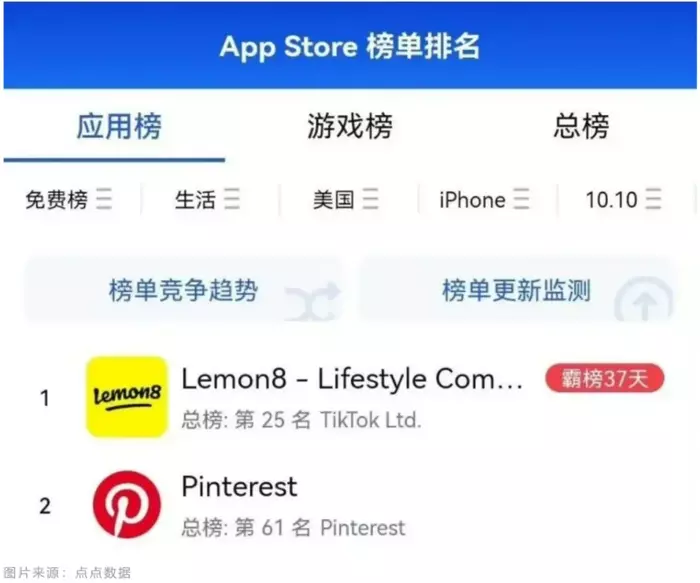Open the 免费榜 chart type filter

pos(69,200)
